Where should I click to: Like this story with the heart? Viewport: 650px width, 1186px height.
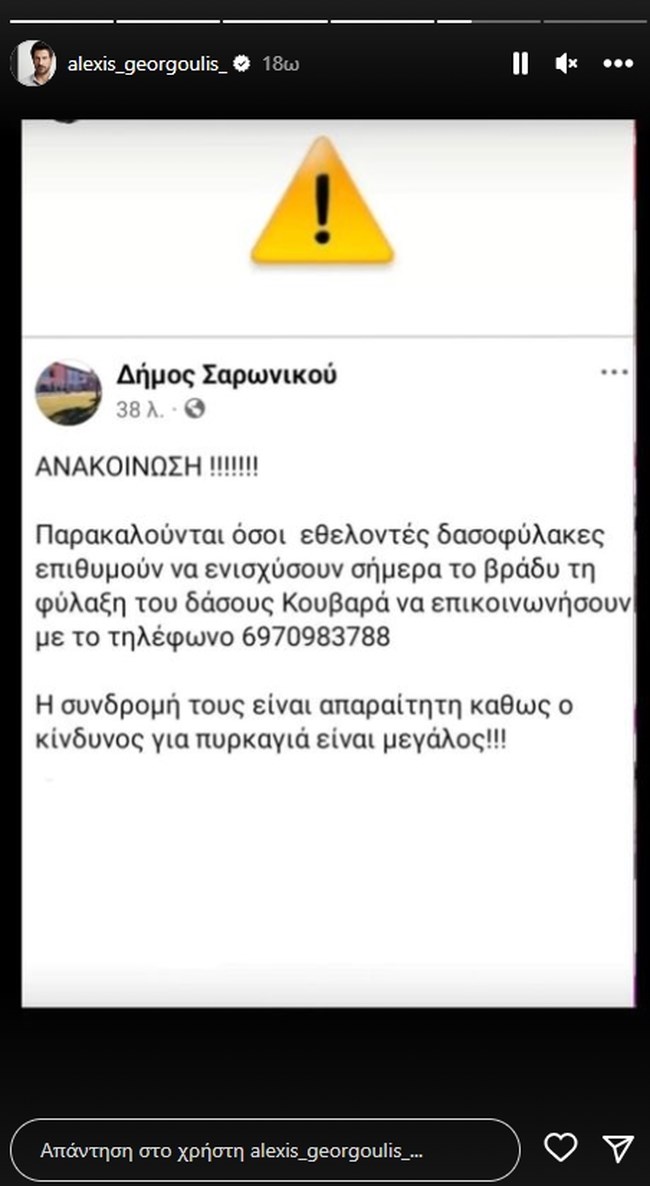(563, 1148)
